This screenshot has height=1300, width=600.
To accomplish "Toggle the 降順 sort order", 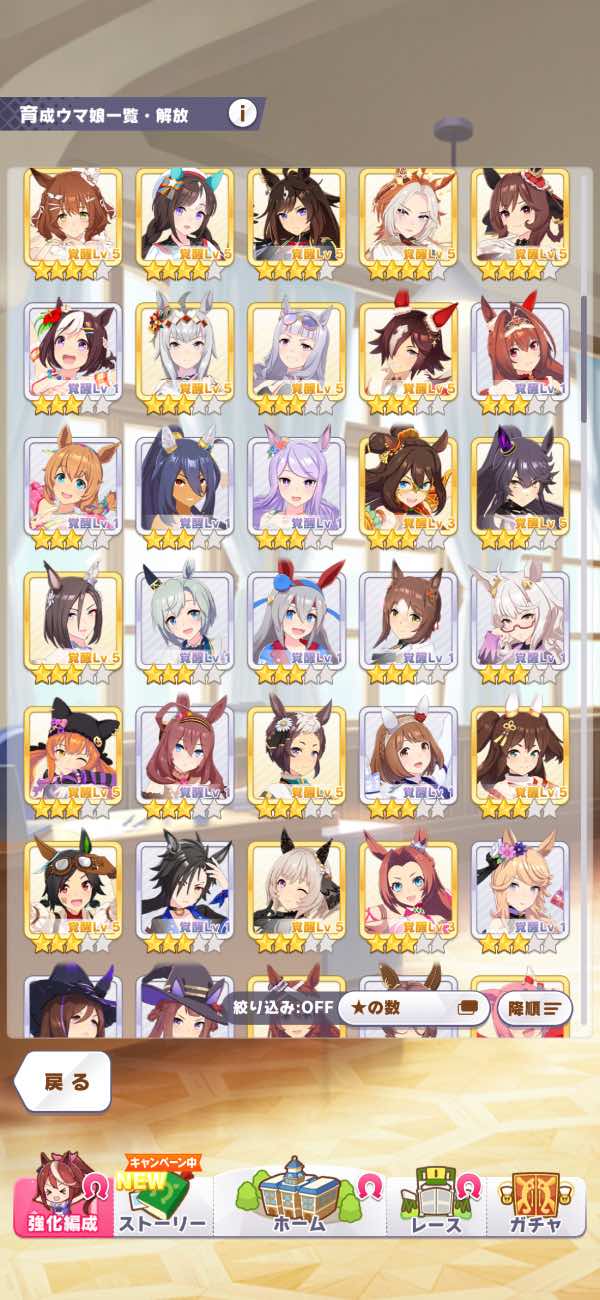I will click(540, 1007).
